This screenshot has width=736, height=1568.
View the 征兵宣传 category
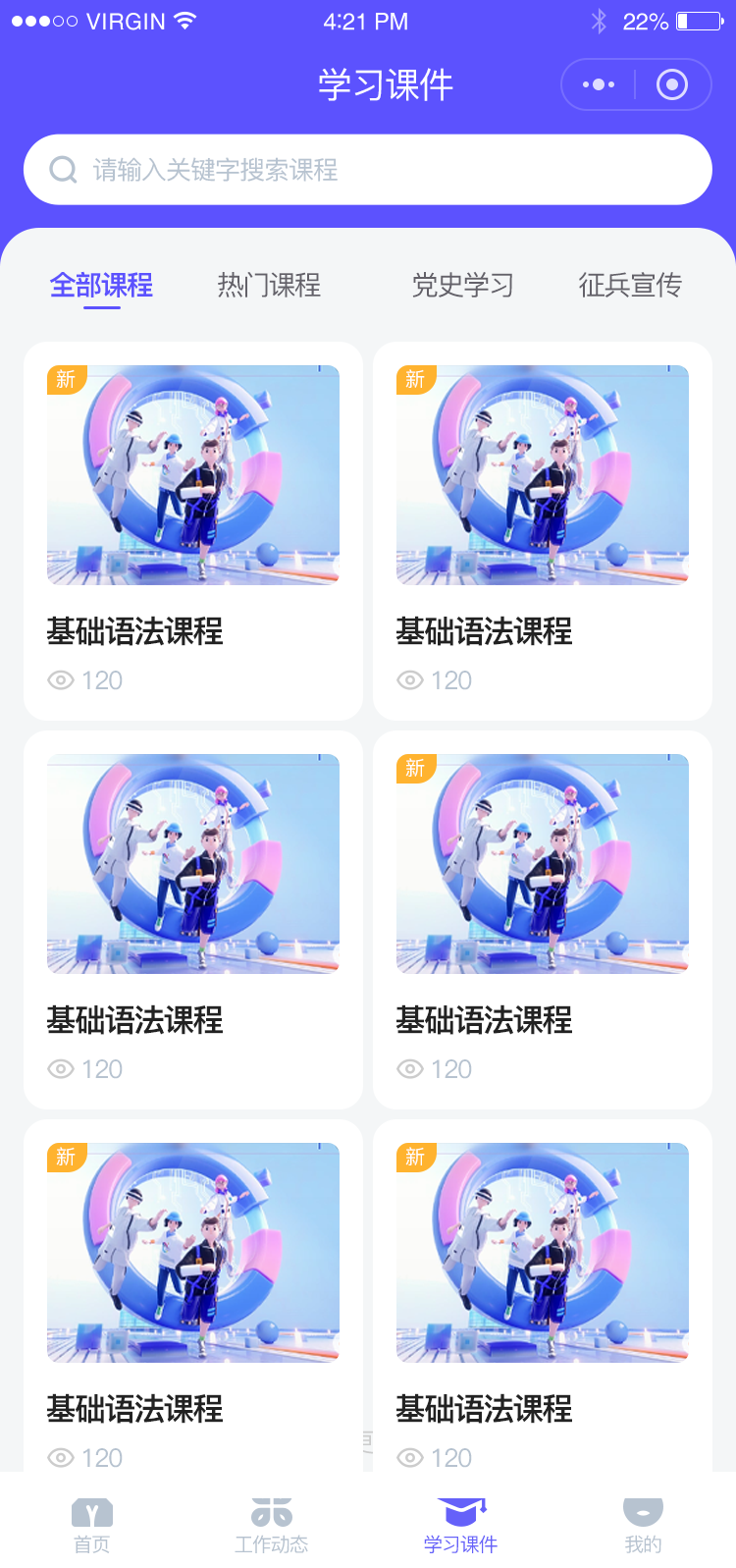click(x=630, y=286)
